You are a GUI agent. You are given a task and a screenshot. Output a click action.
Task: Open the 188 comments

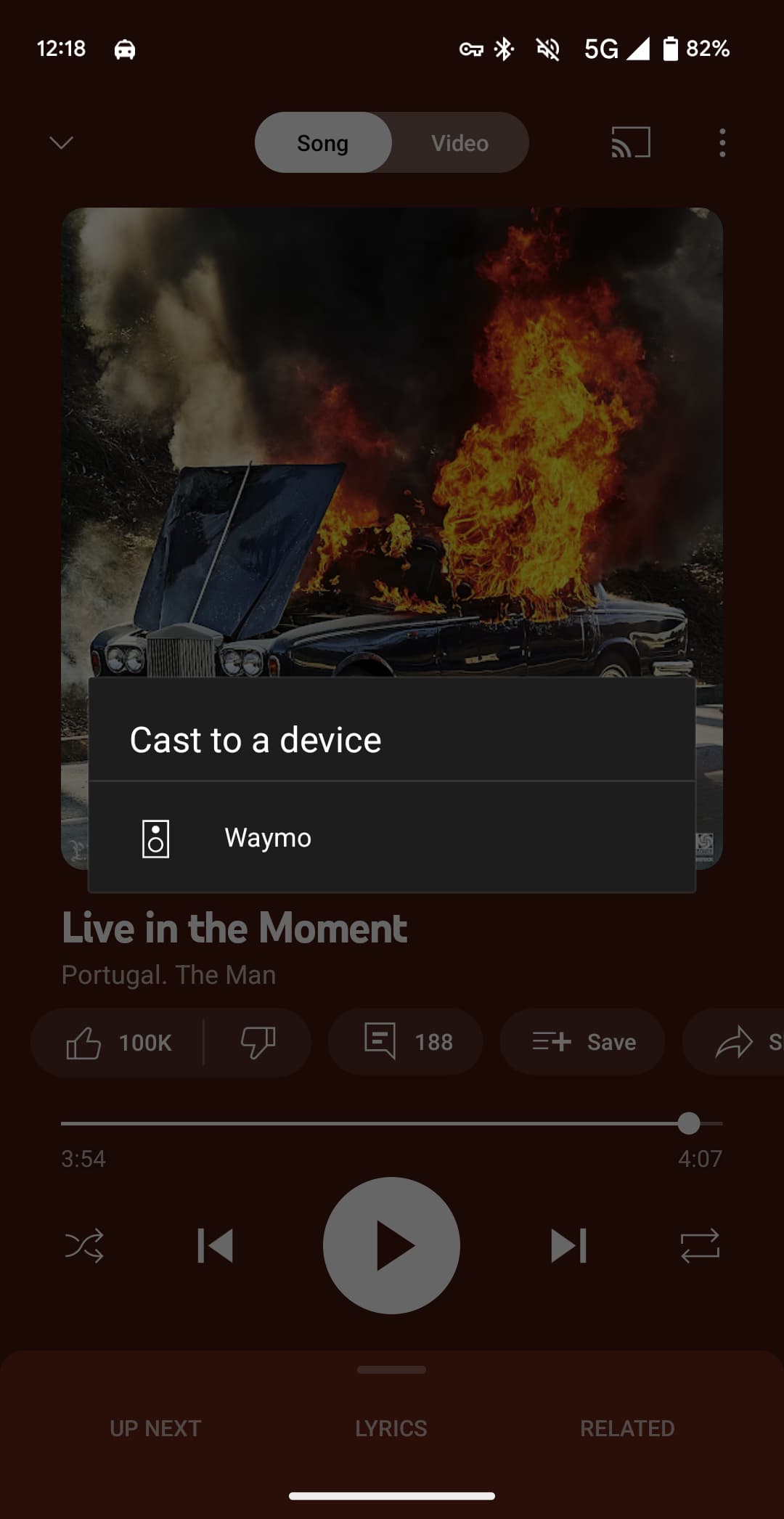tap(406, 1043)
